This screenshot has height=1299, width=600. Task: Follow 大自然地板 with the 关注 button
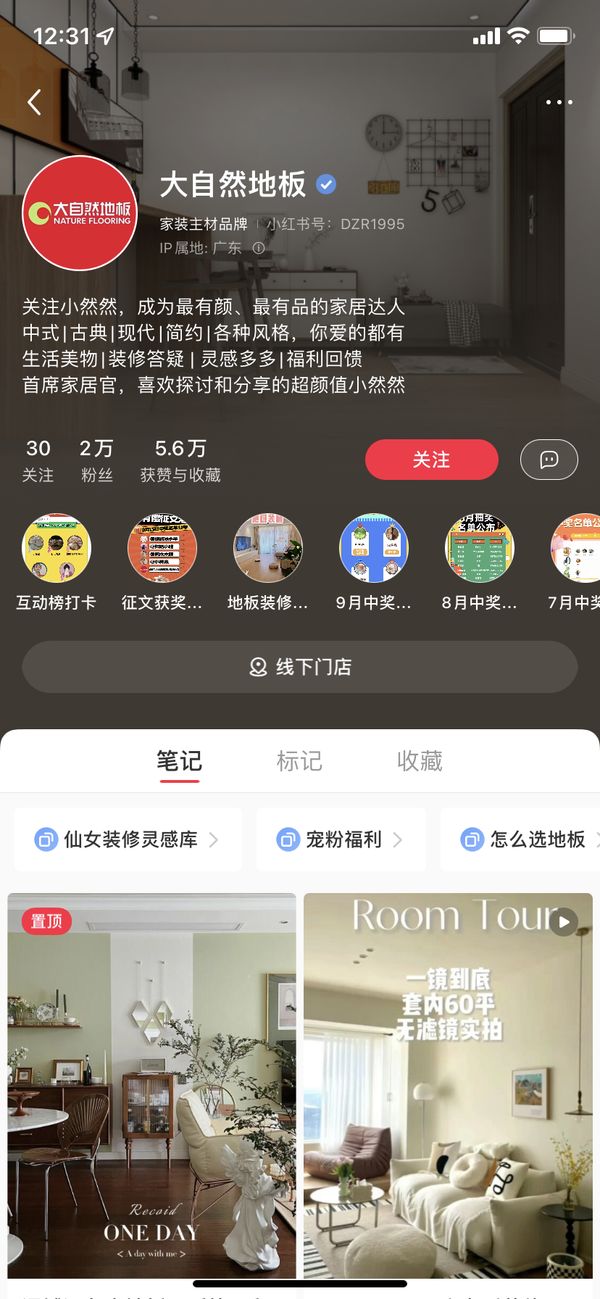tap(431, 460)
